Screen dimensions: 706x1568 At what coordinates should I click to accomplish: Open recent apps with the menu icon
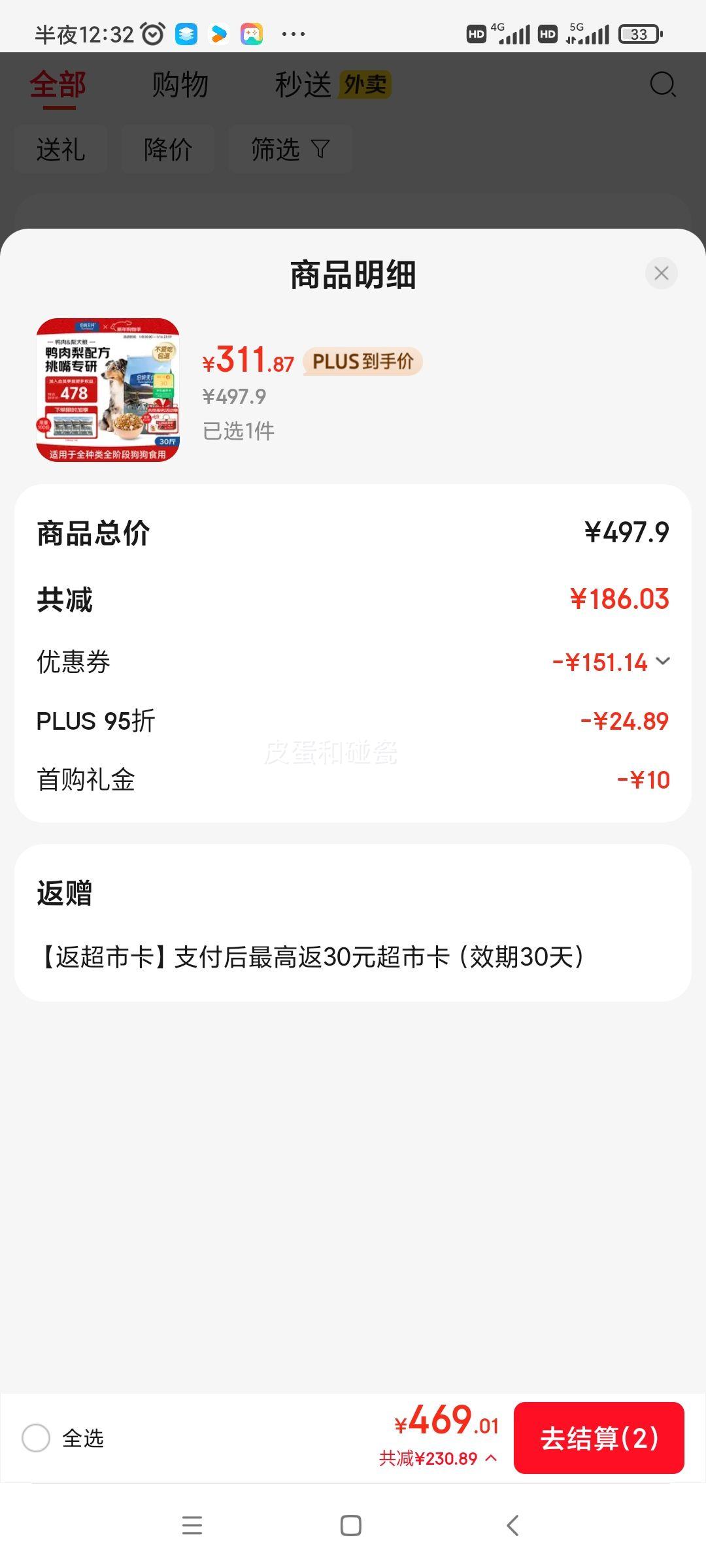(192, 1526)
